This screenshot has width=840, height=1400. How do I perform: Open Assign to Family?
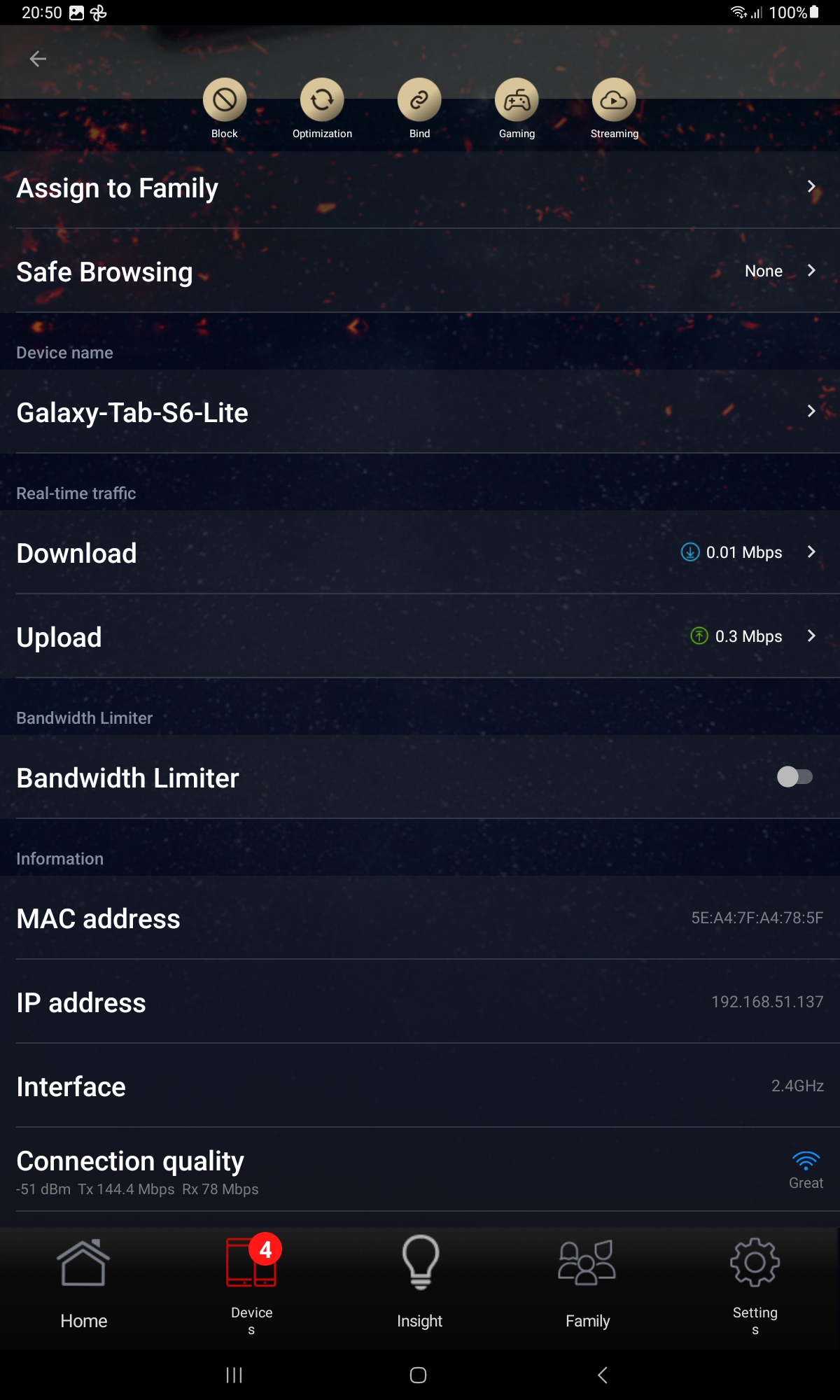tap(420, 188)
